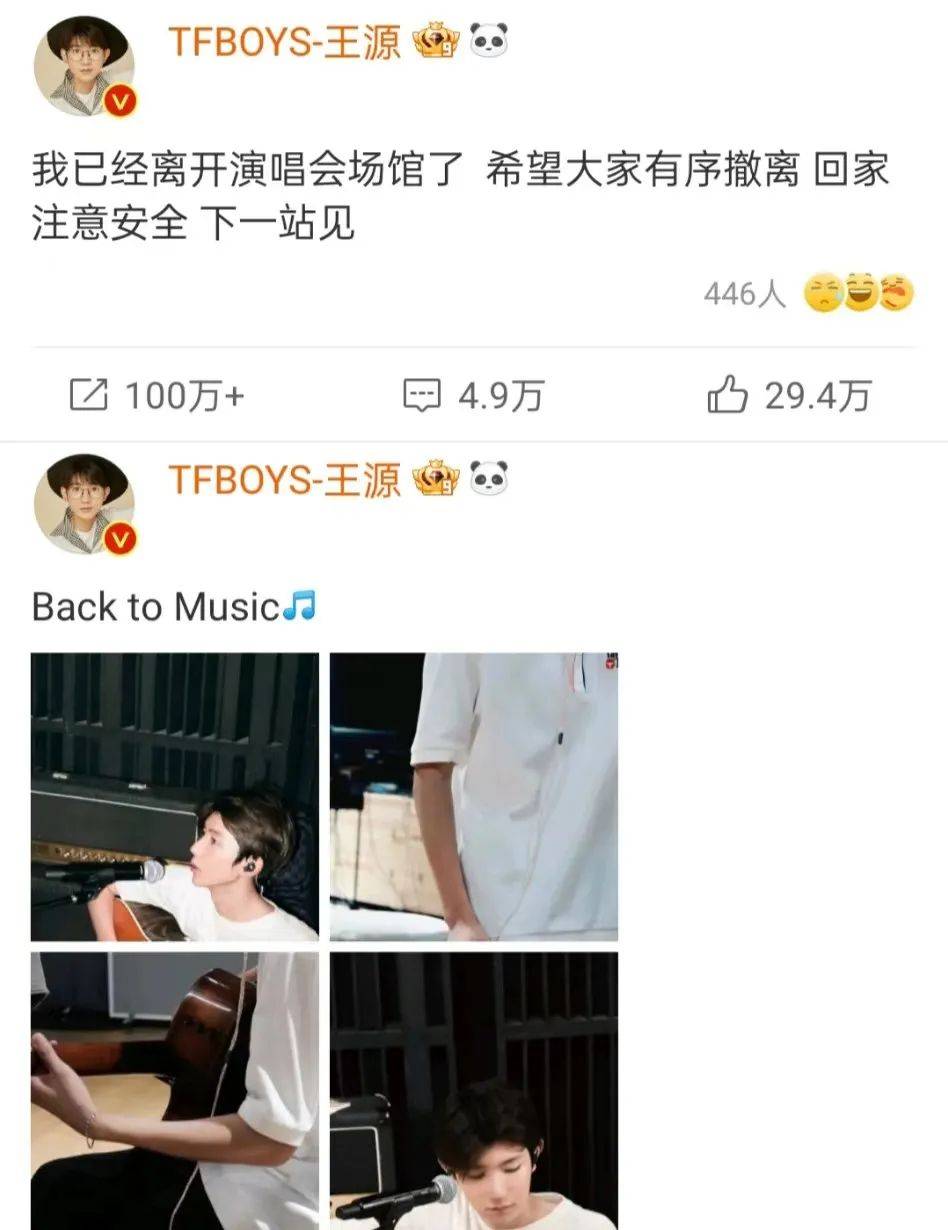Open photo of hand reaching toward guitar
The image size is (948, 1230).
point(175,1090)
